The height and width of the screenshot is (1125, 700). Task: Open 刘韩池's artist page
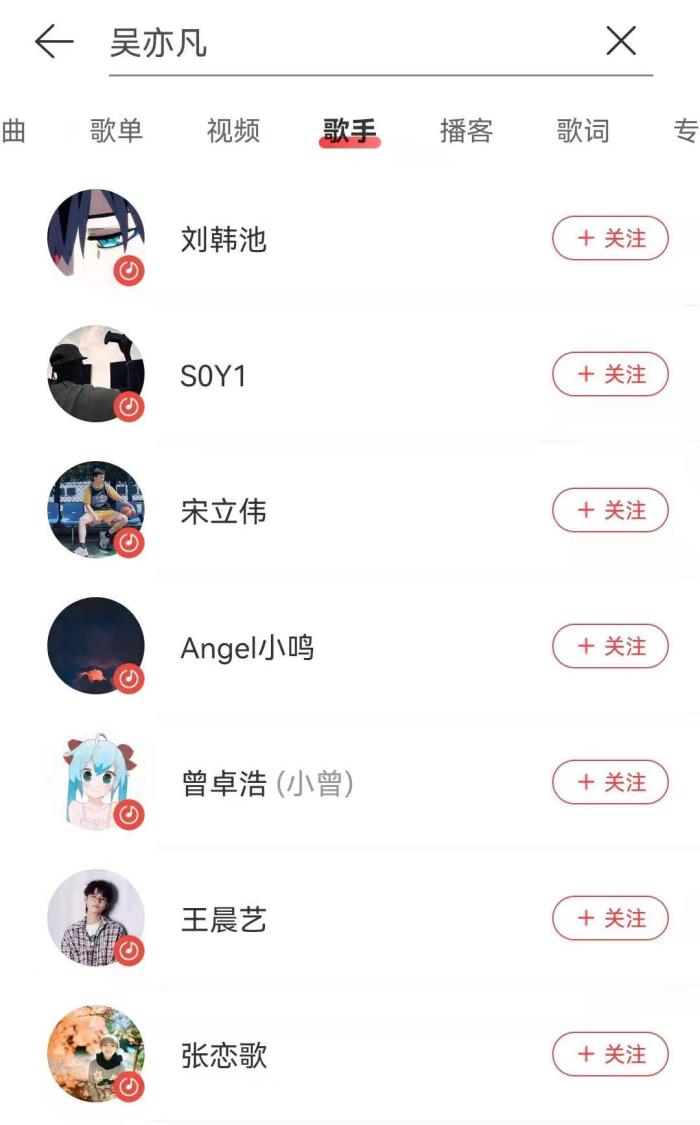224,240
